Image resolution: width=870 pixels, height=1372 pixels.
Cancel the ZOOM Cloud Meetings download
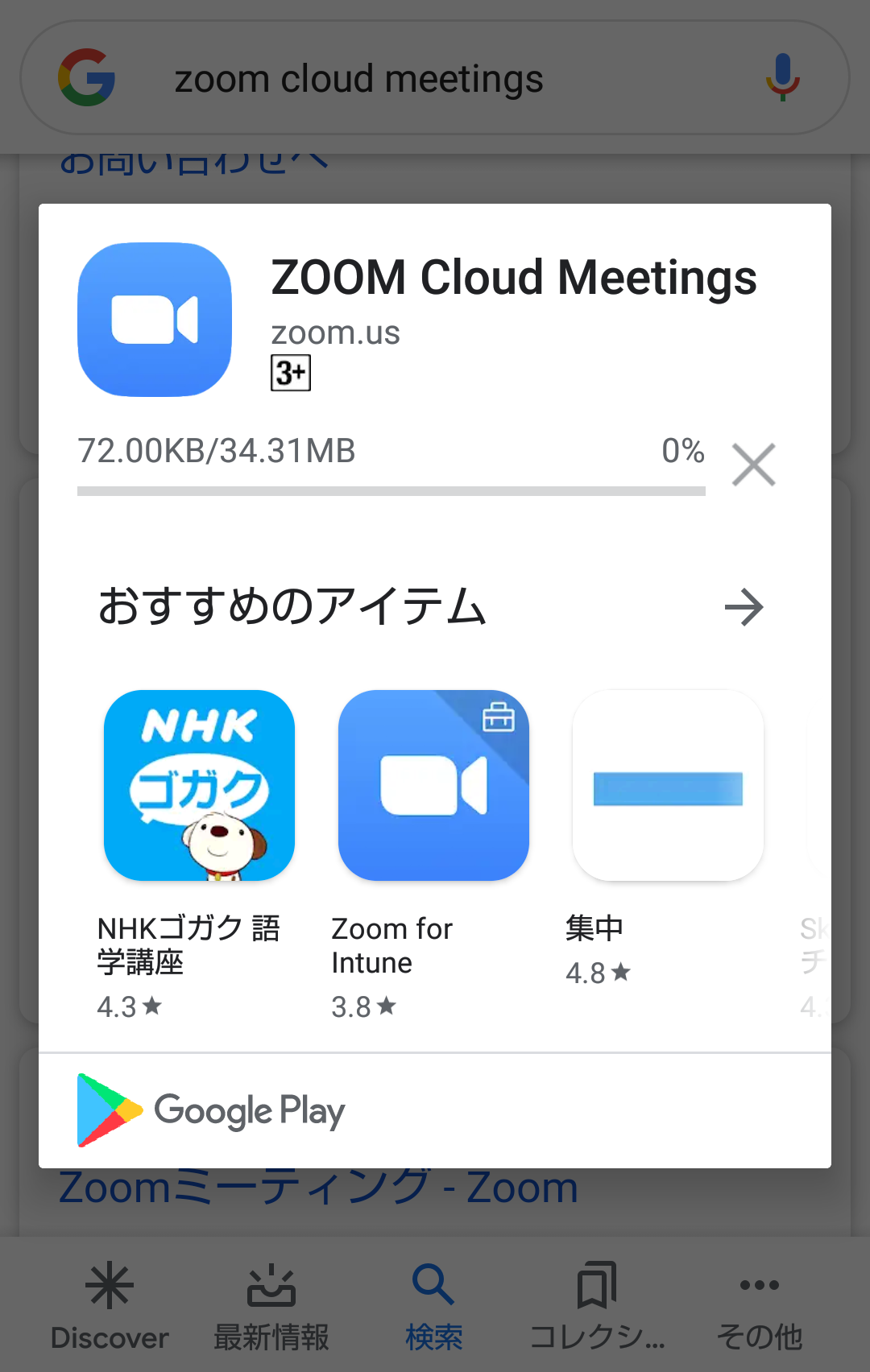click(x=753, y=465)
